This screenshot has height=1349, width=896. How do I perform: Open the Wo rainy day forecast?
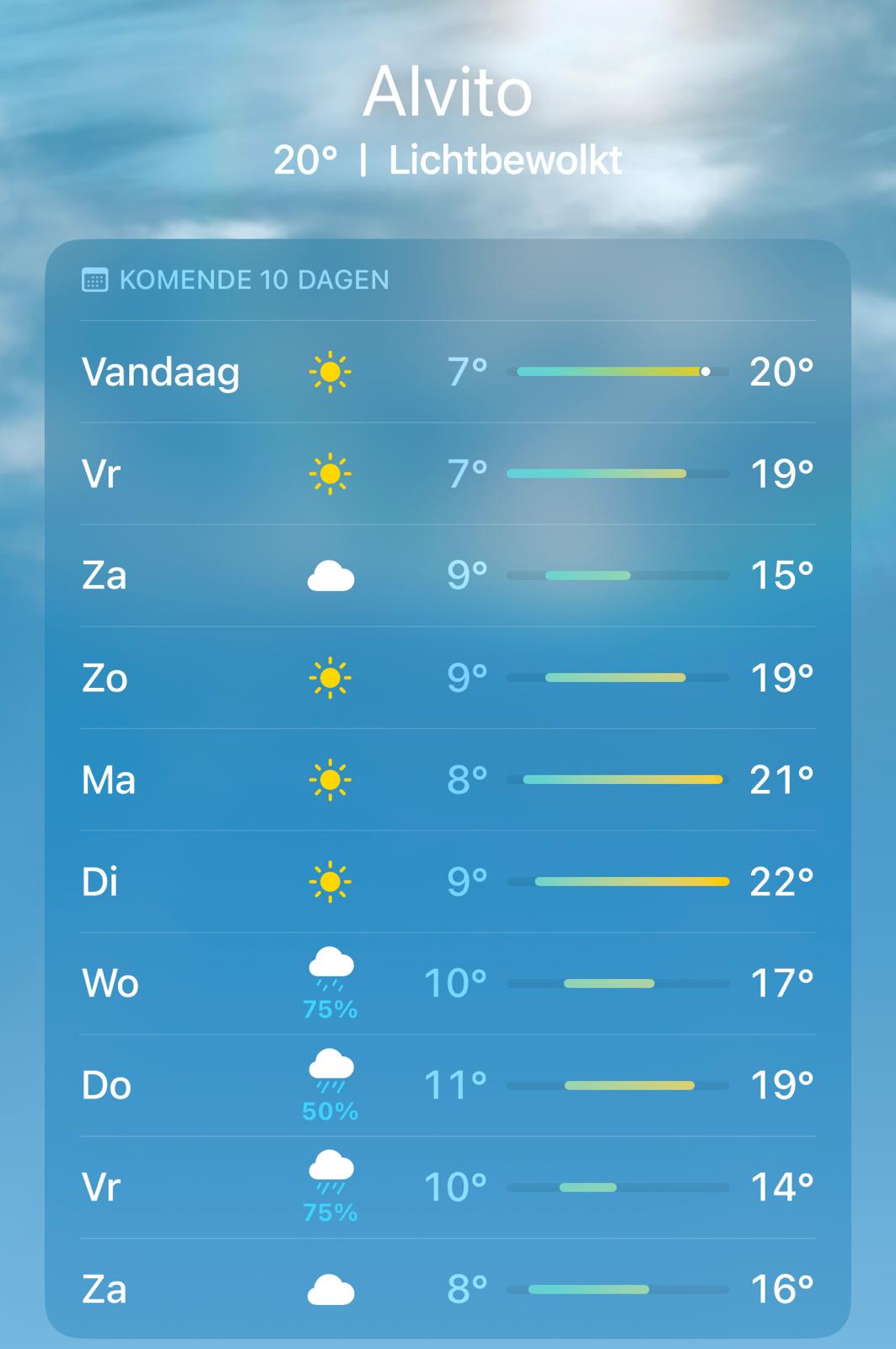pos(447,983)
